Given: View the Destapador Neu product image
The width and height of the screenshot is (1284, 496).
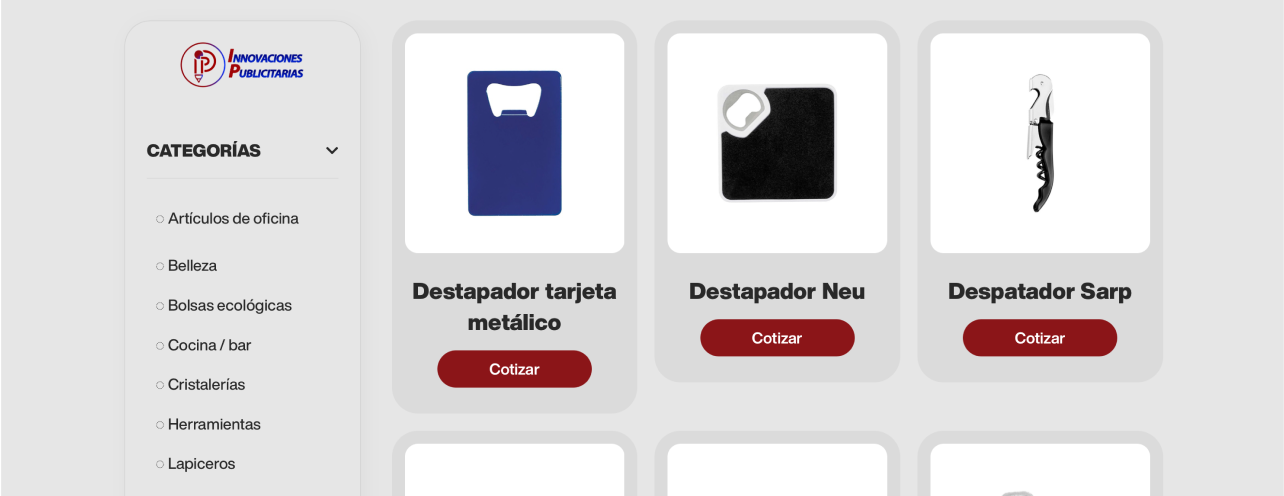Looking at the screenshot, I should (777, 143).
